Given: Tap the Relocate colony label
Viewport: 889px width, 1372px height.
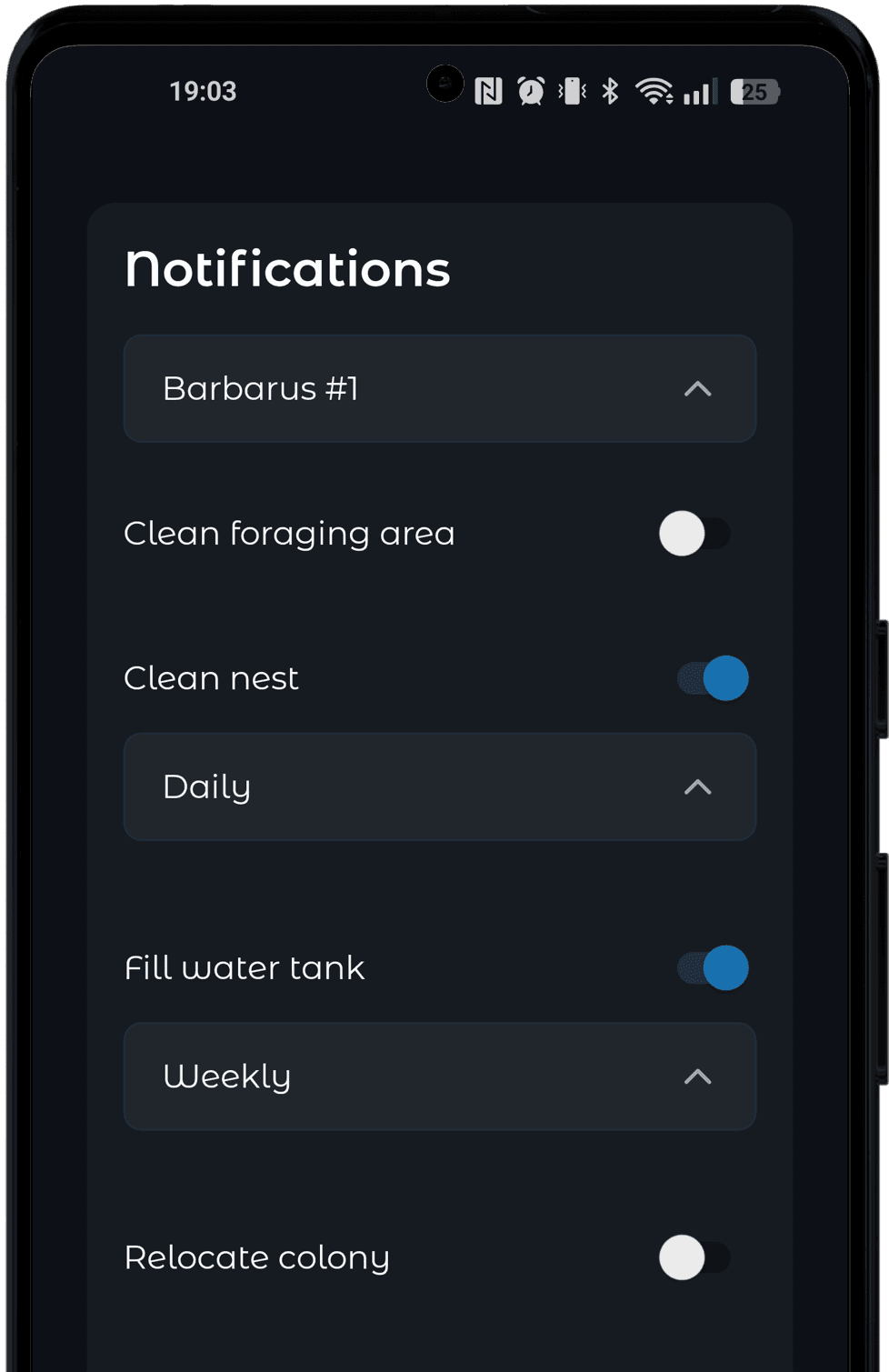Looking at the screenshot, I should point(257,1257).
